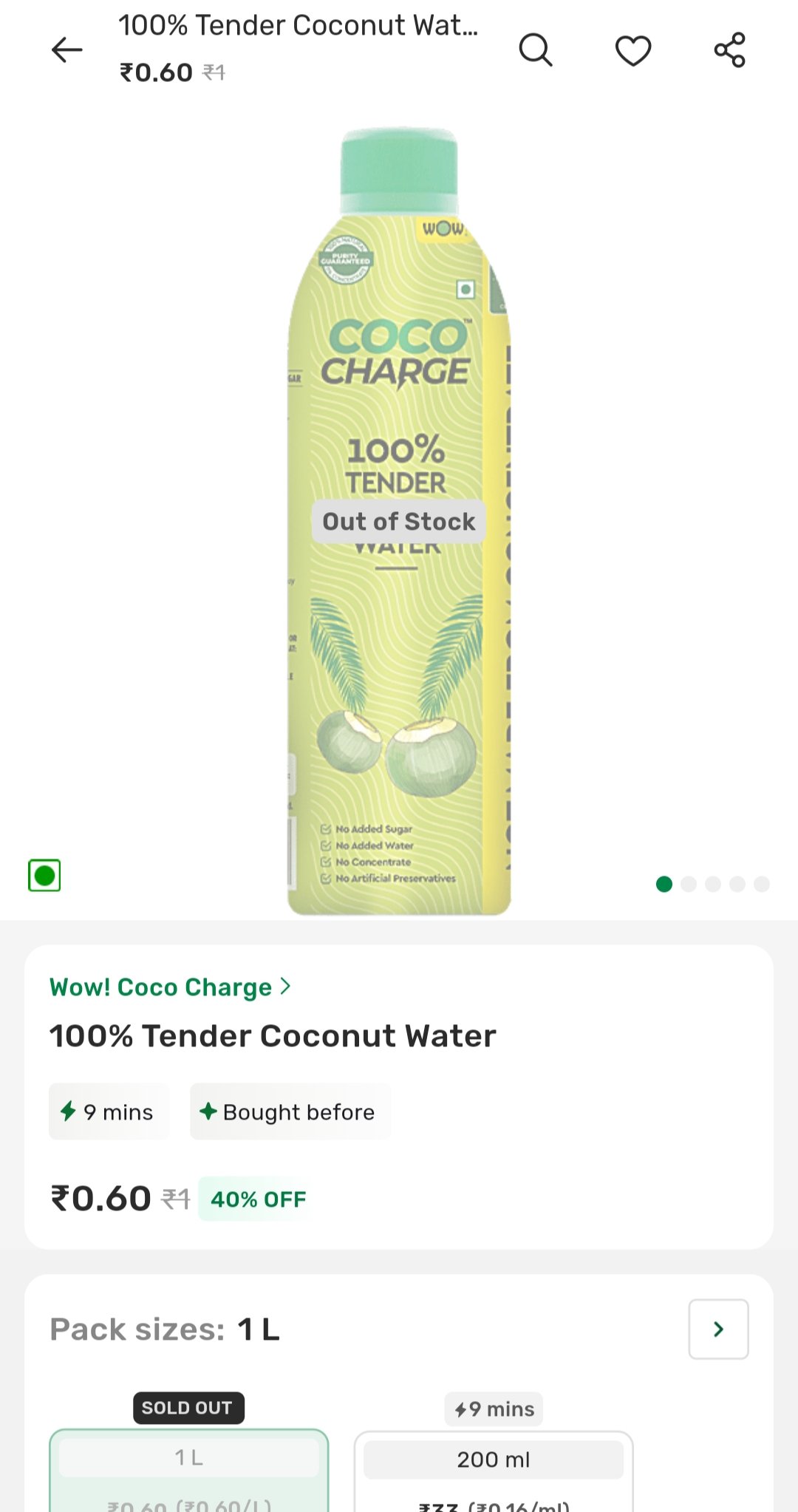Expand pack sizes with the chevron button

tap(718, 1329)
